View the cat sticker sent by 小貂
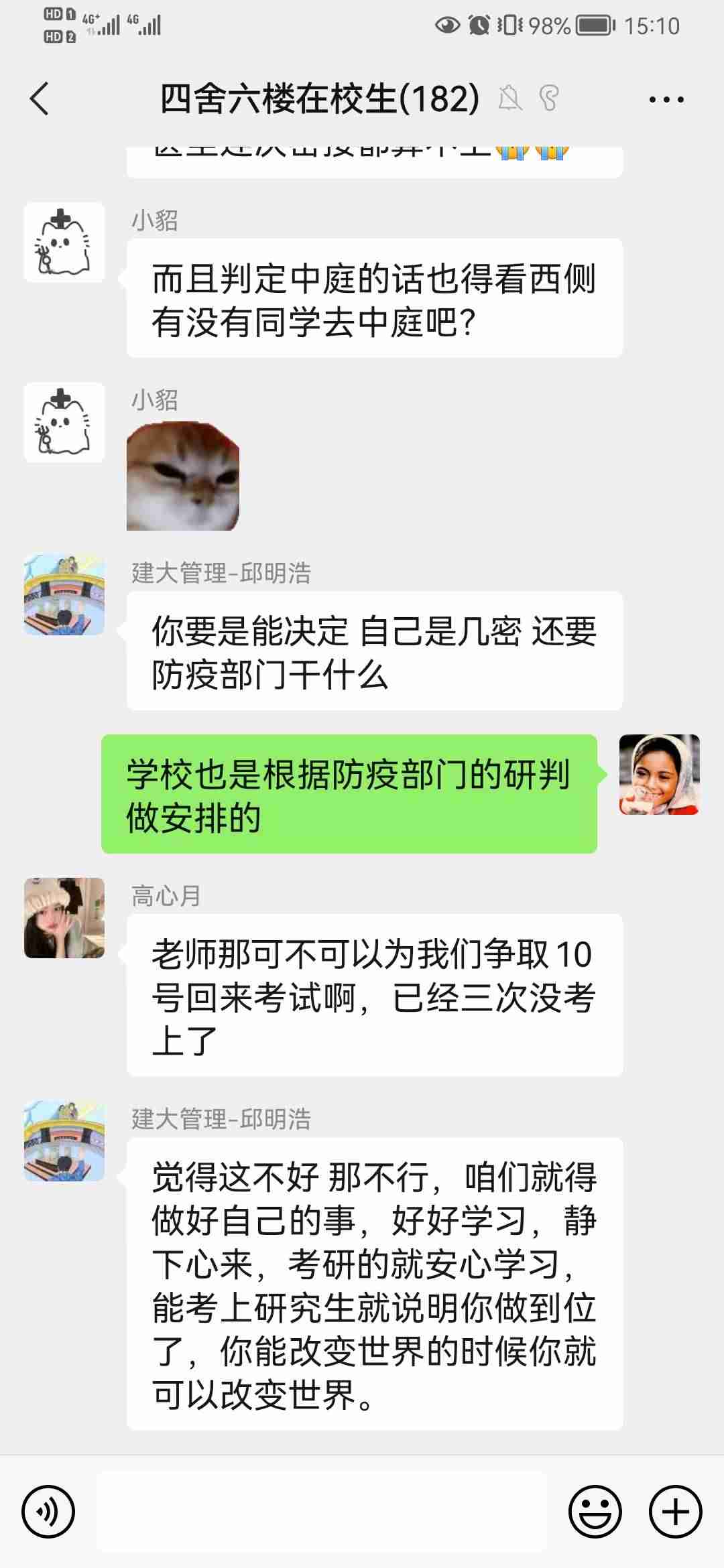The height and width of the screenshot is (1568, 724). pos(183,476)
